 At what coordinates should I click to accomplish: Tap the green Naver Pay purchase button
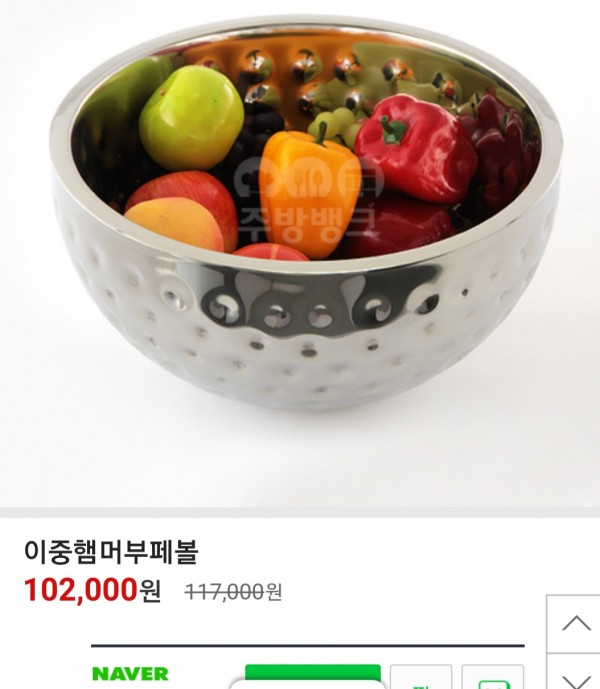point(312,676)
